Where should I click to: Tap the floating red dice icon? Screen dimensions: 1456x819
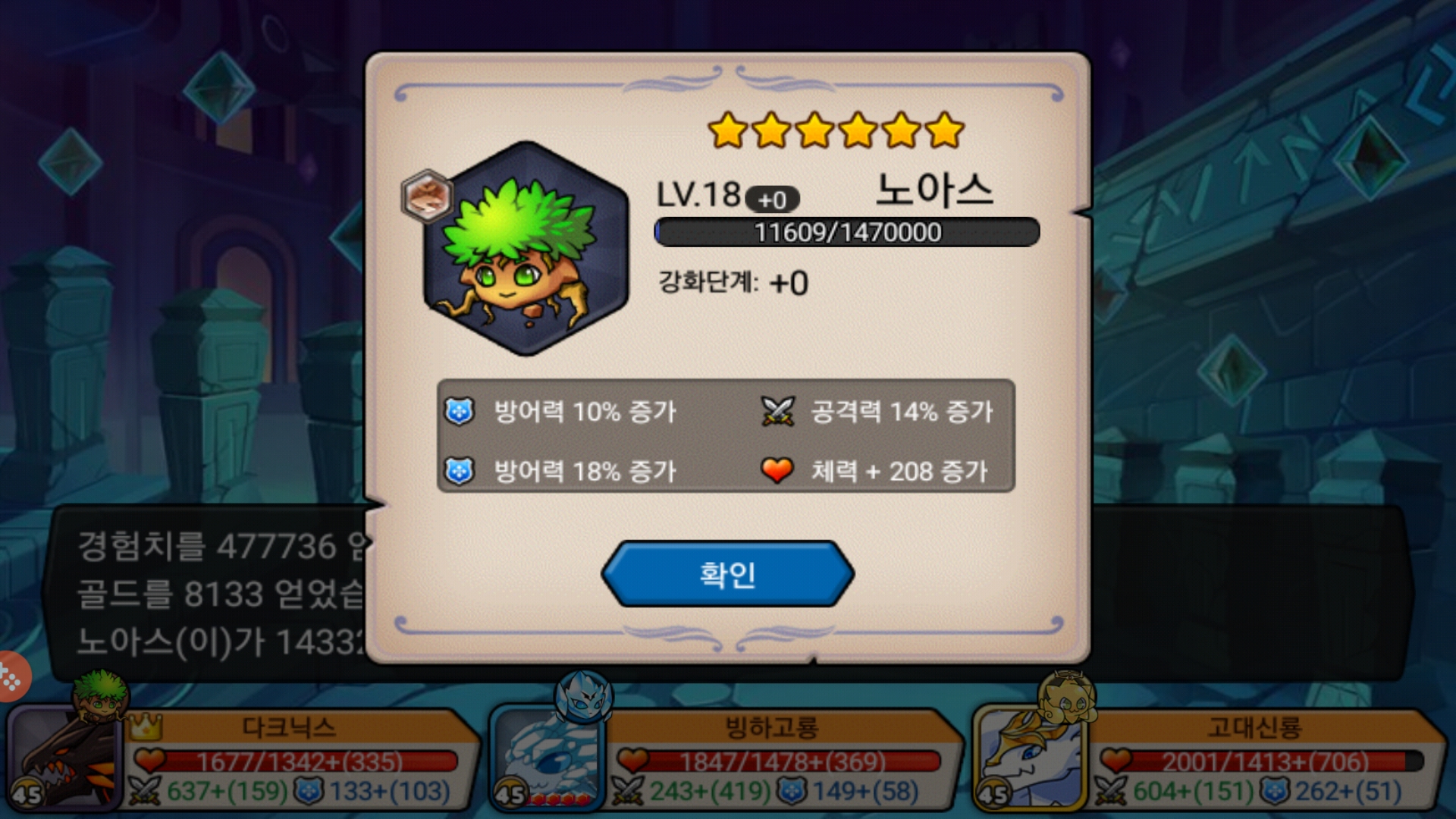pyautogui.click(x=11, y=676)
